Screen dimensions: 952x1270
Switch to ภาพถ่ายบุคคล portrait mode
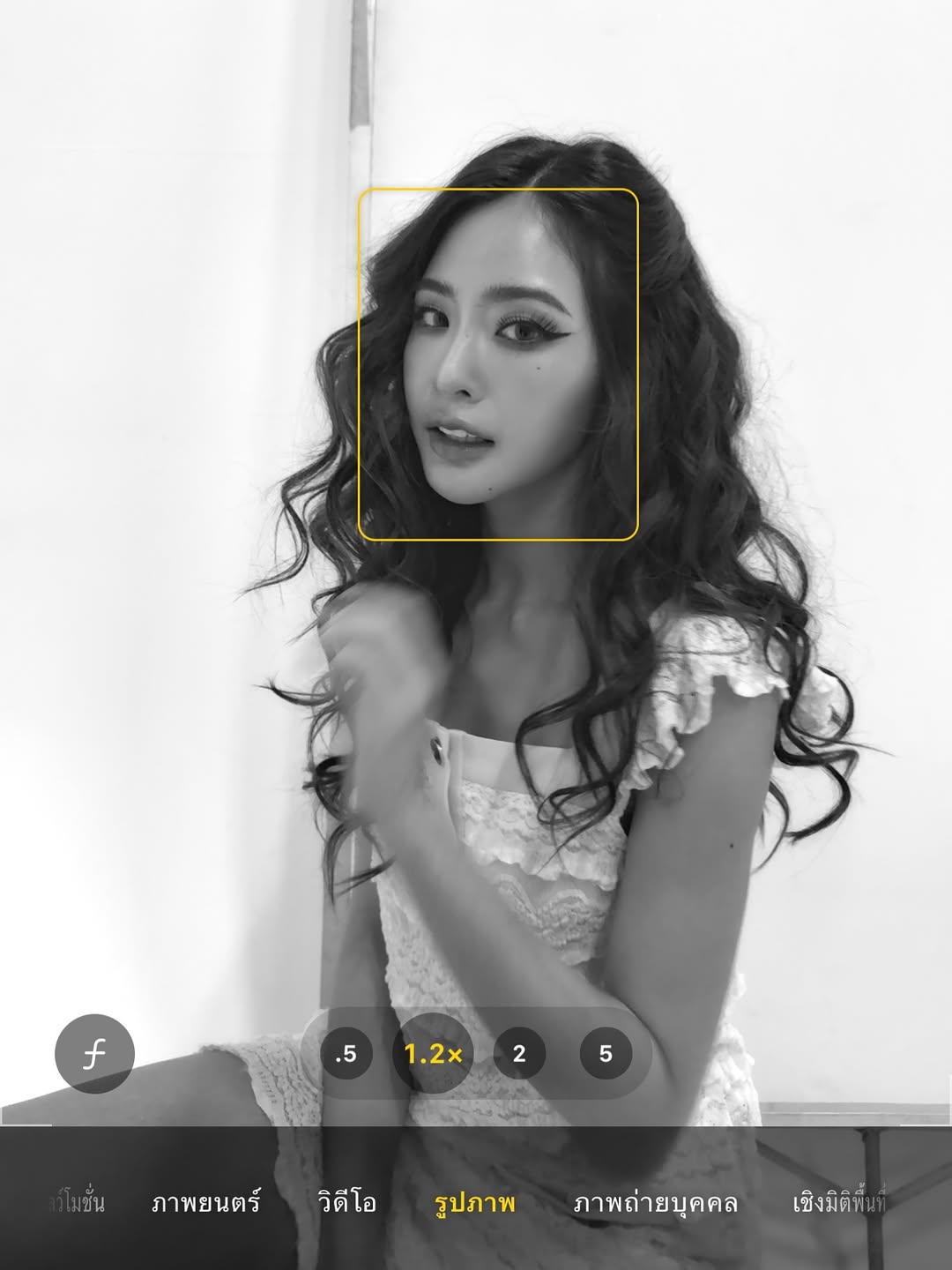(655, 1203)
